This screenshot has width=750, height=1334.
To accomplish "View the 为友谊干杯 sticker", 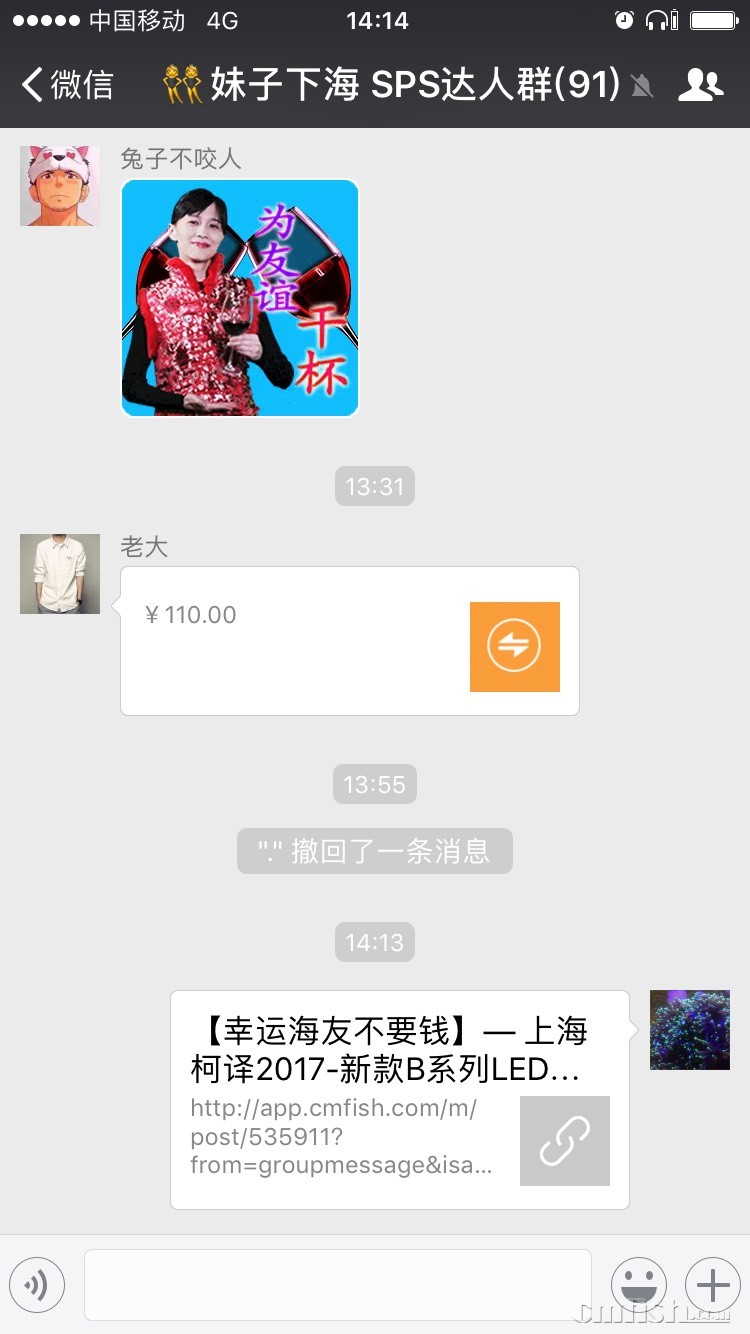I will tap(240, 298).
